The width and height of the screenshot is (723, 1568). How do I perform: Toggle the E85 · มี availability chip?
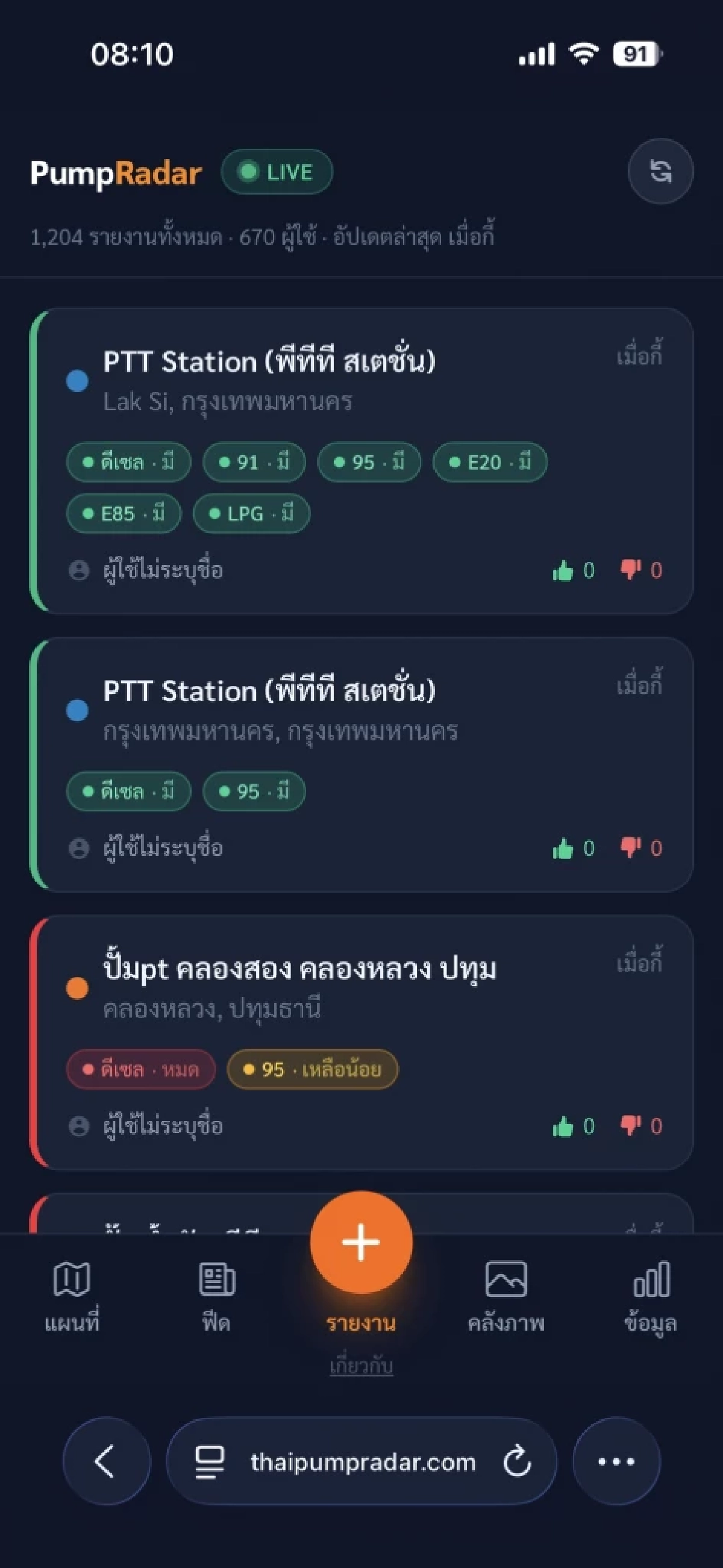[x=122, y=513]
